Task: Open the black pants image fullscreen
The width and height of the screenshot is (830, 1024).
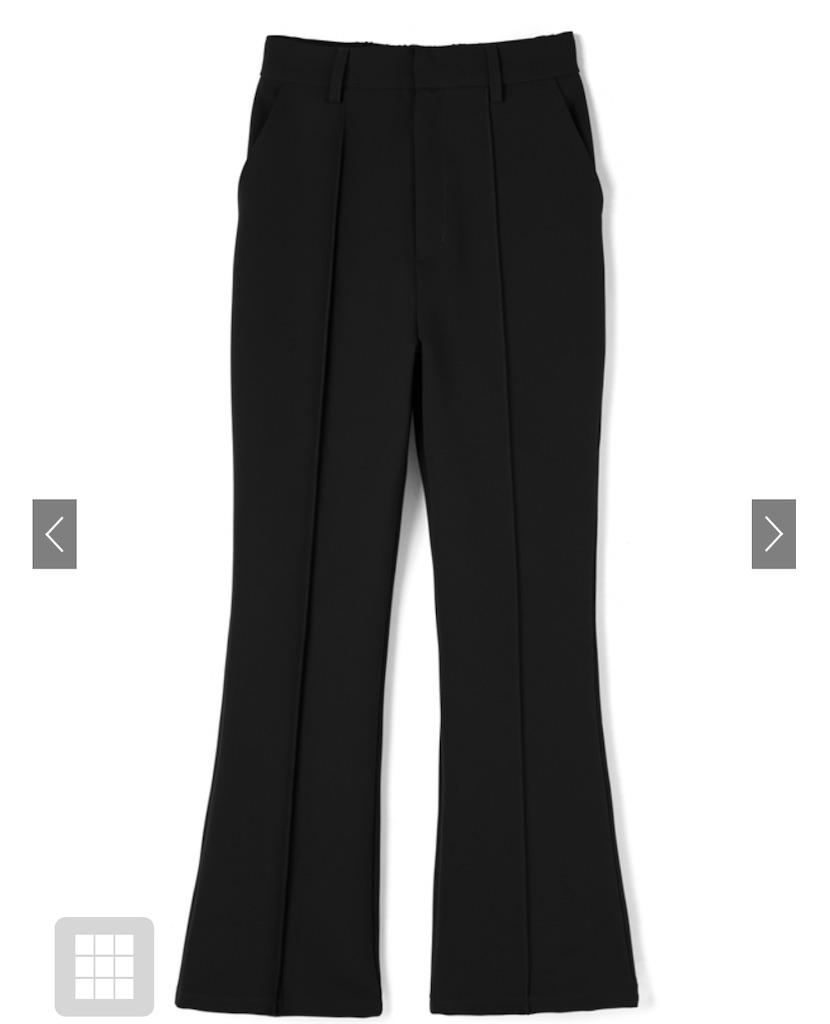Action: (415, 500)
